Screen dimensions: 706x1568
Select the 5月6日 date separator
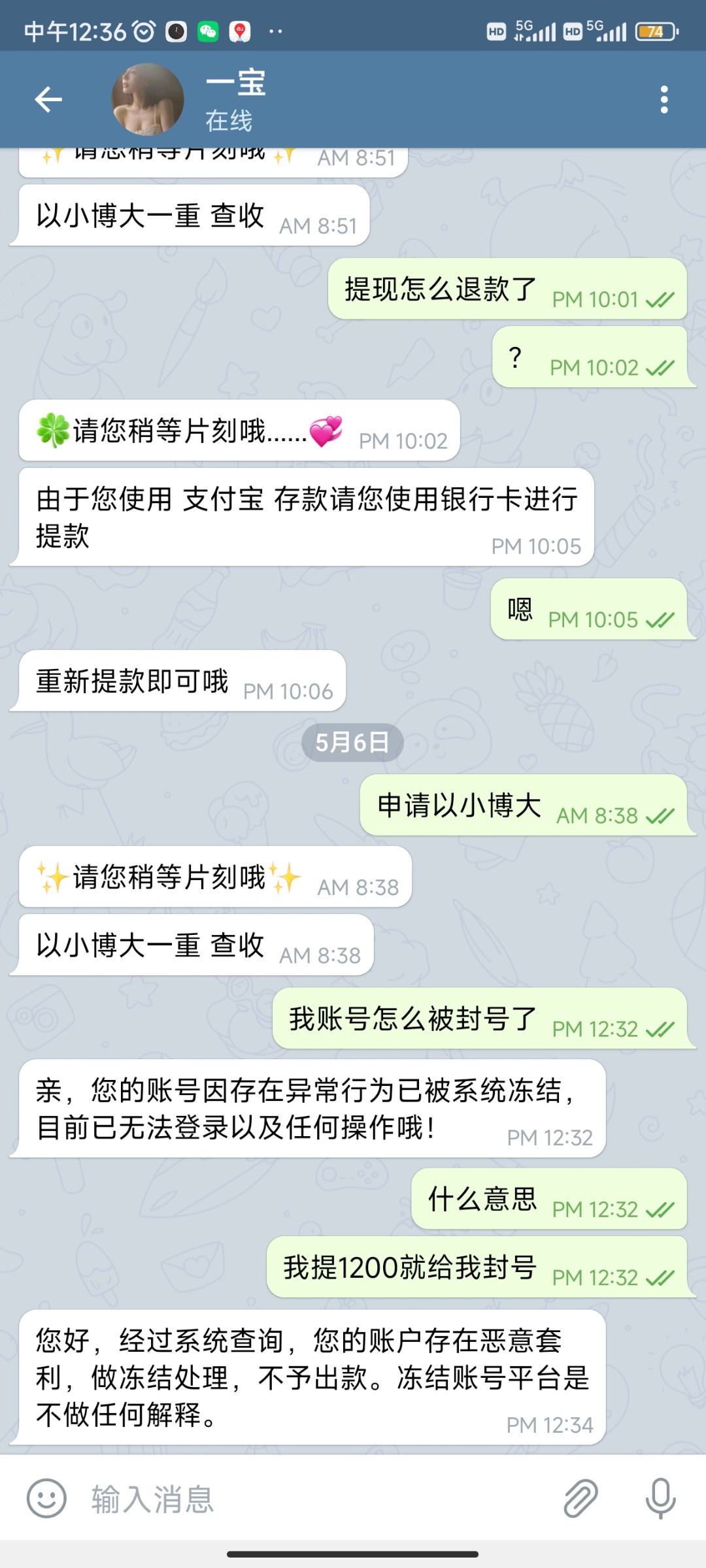pyautogui.click(x=353, y=742)
